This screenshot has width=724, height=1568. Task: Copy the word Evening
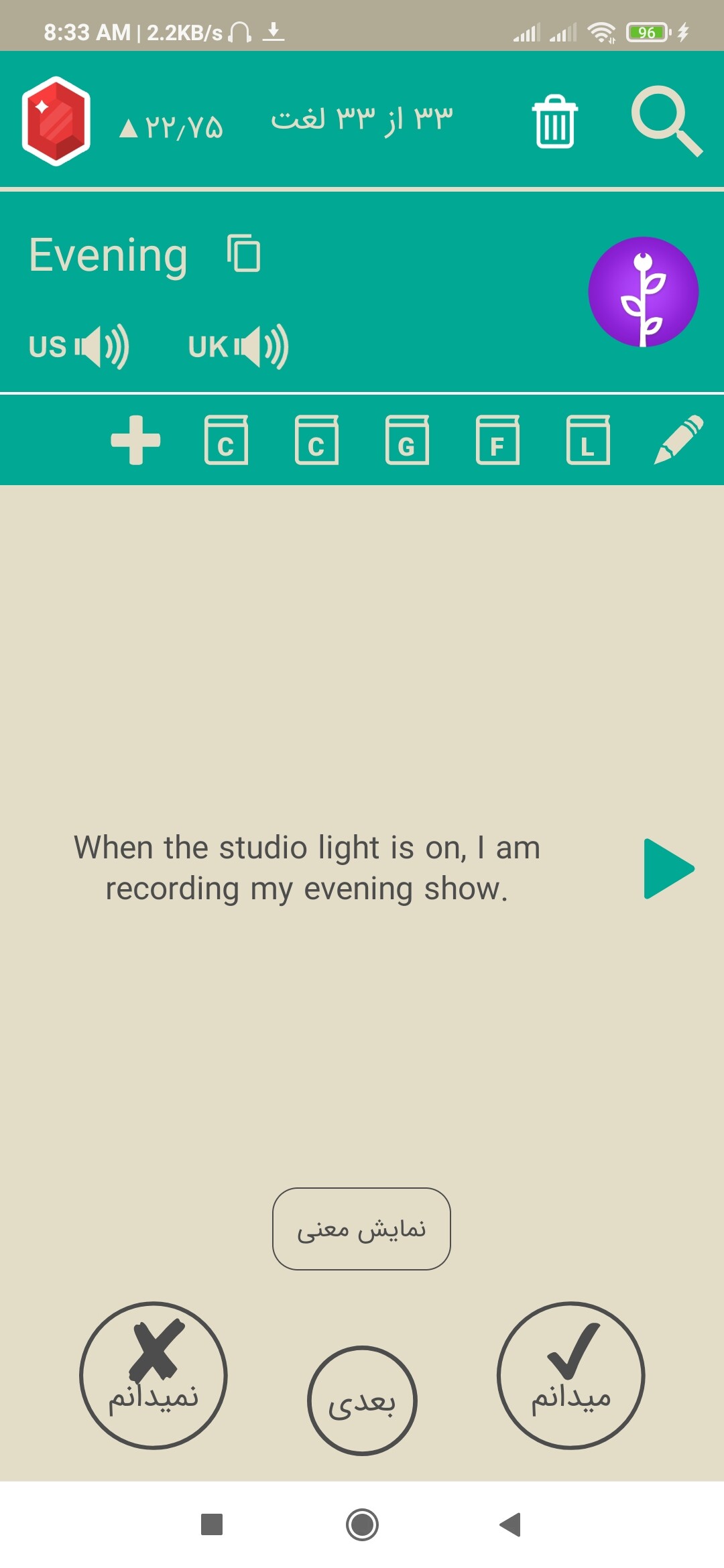coord(244,253)
